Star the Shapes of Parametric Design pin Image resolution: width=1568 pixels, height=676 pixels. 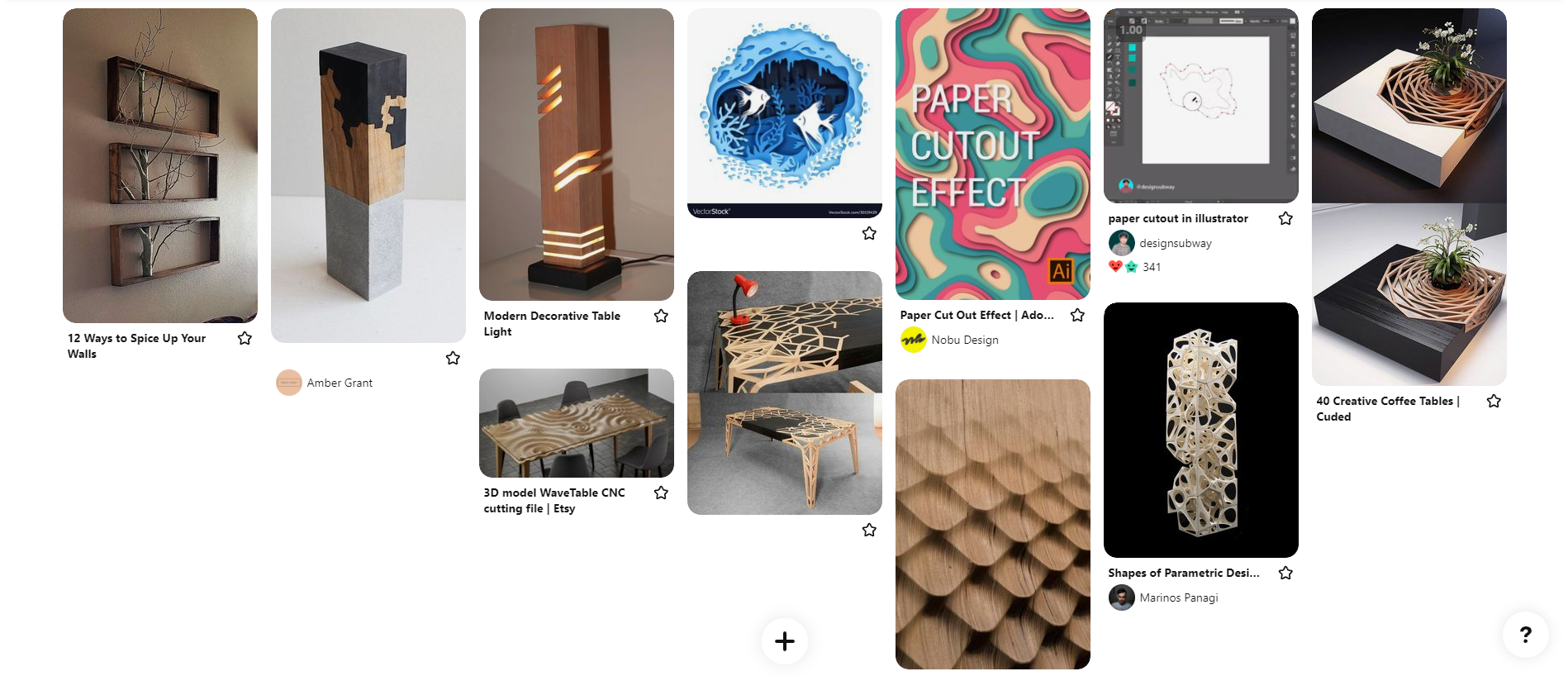click(1285, 573)
